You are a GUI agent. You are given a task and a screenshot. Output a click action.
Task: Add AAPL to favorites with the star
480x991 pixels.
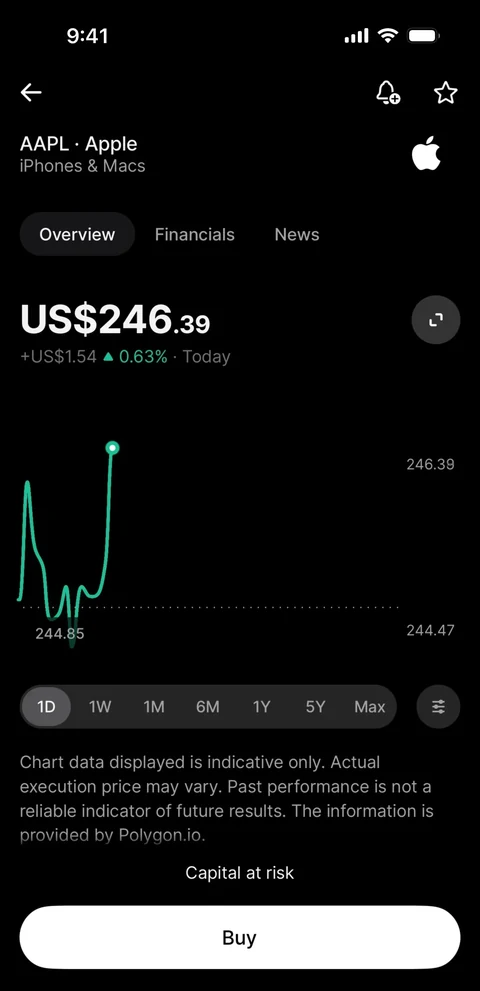coord(445,93)
